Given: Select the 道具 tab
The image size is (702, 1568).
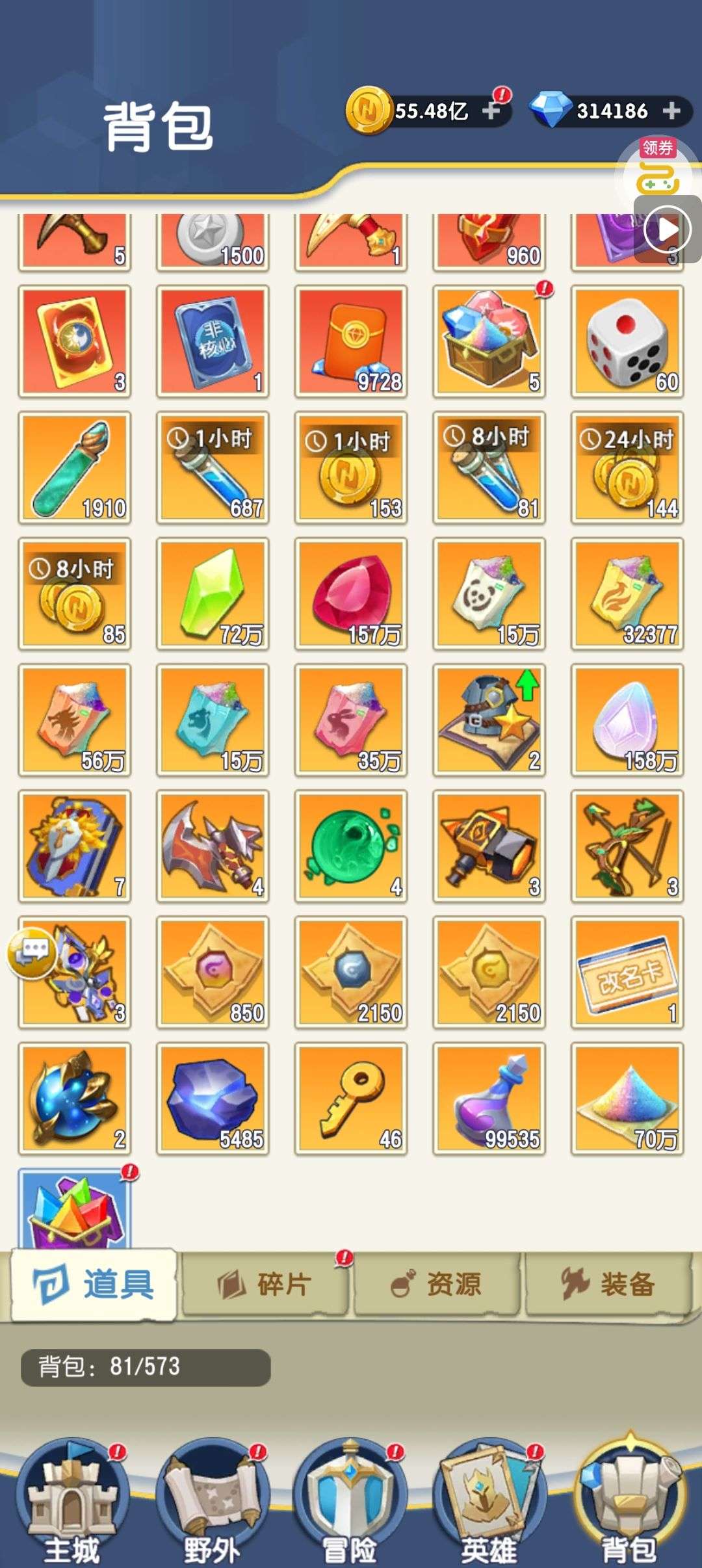Looking at the screenshot, I should tap(94, 1285).
